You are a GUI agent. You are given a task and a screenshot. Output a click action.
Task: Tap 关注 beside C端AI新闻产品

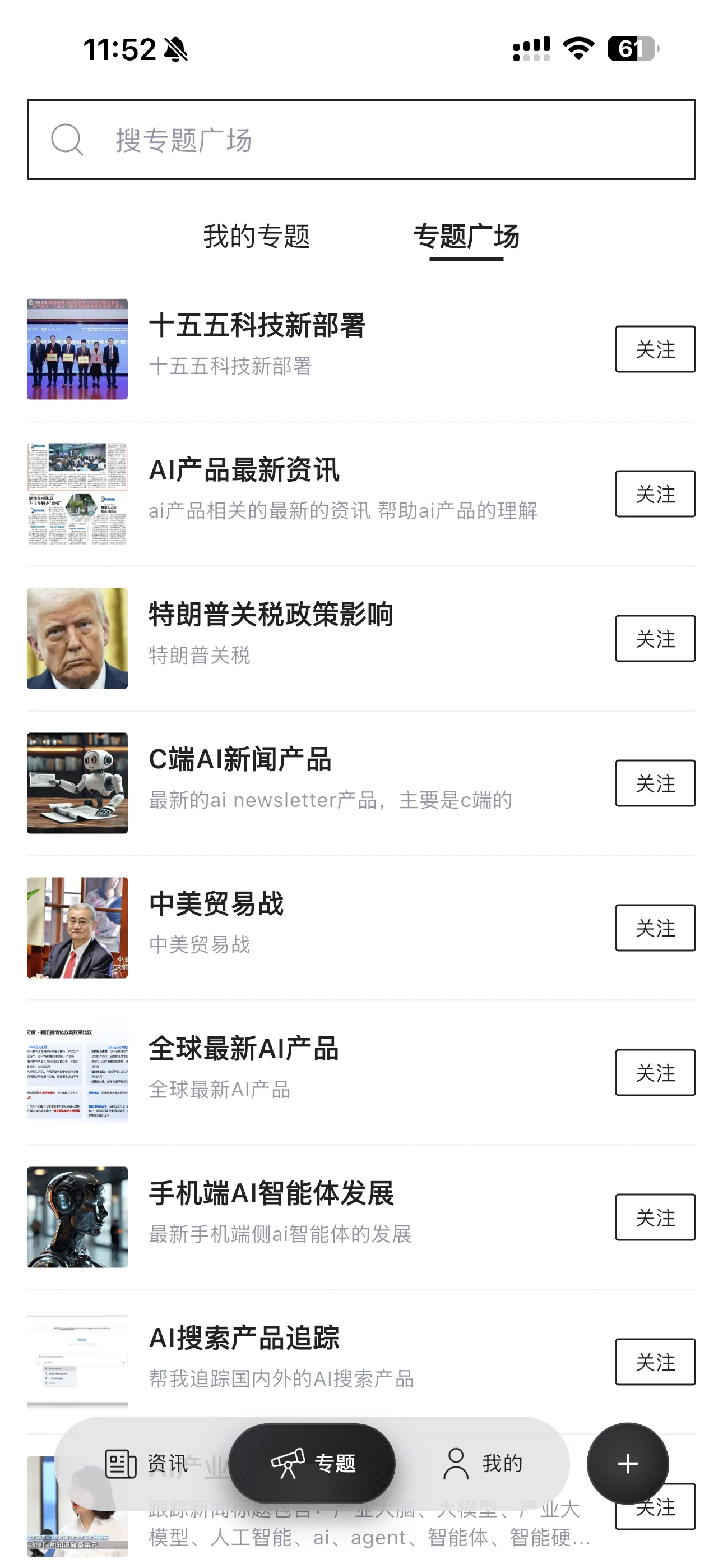click(x=655, y=783)
